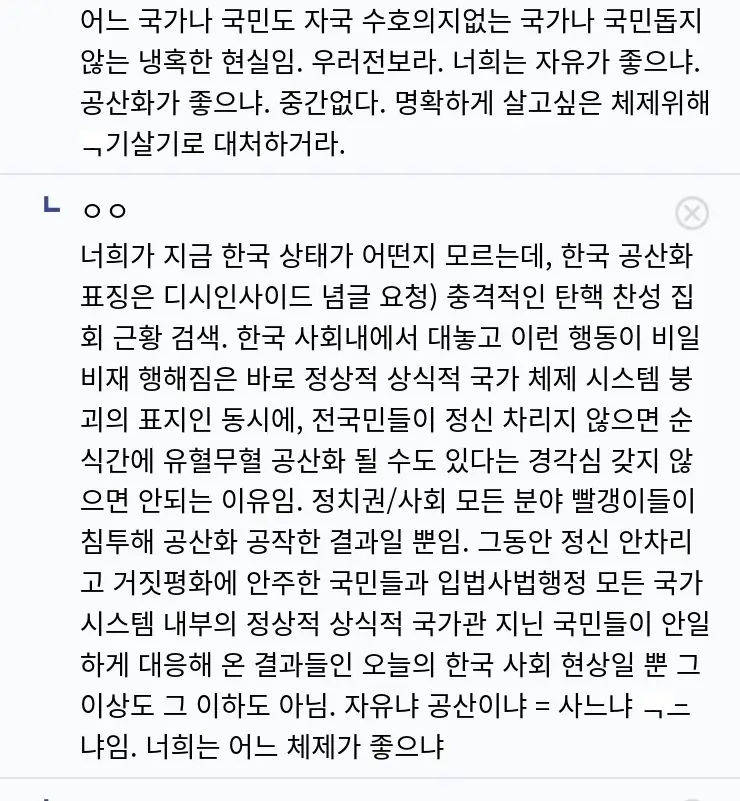Delete the reply by ㅇㅇ
Screen dimensions: 740x801
(x=692, y=213)
